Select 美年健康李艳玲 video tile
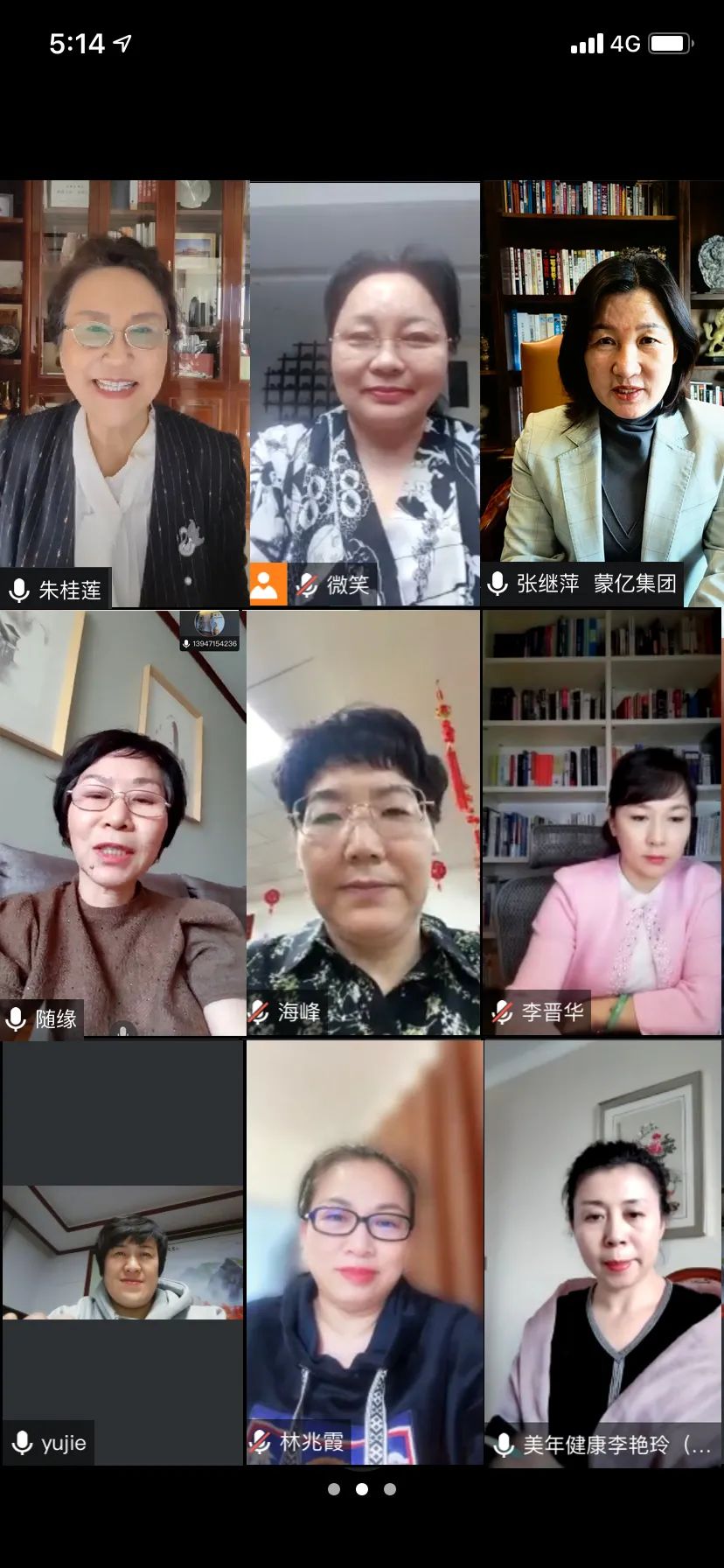Viewport: 724px width, 1568px height. 603,1251
